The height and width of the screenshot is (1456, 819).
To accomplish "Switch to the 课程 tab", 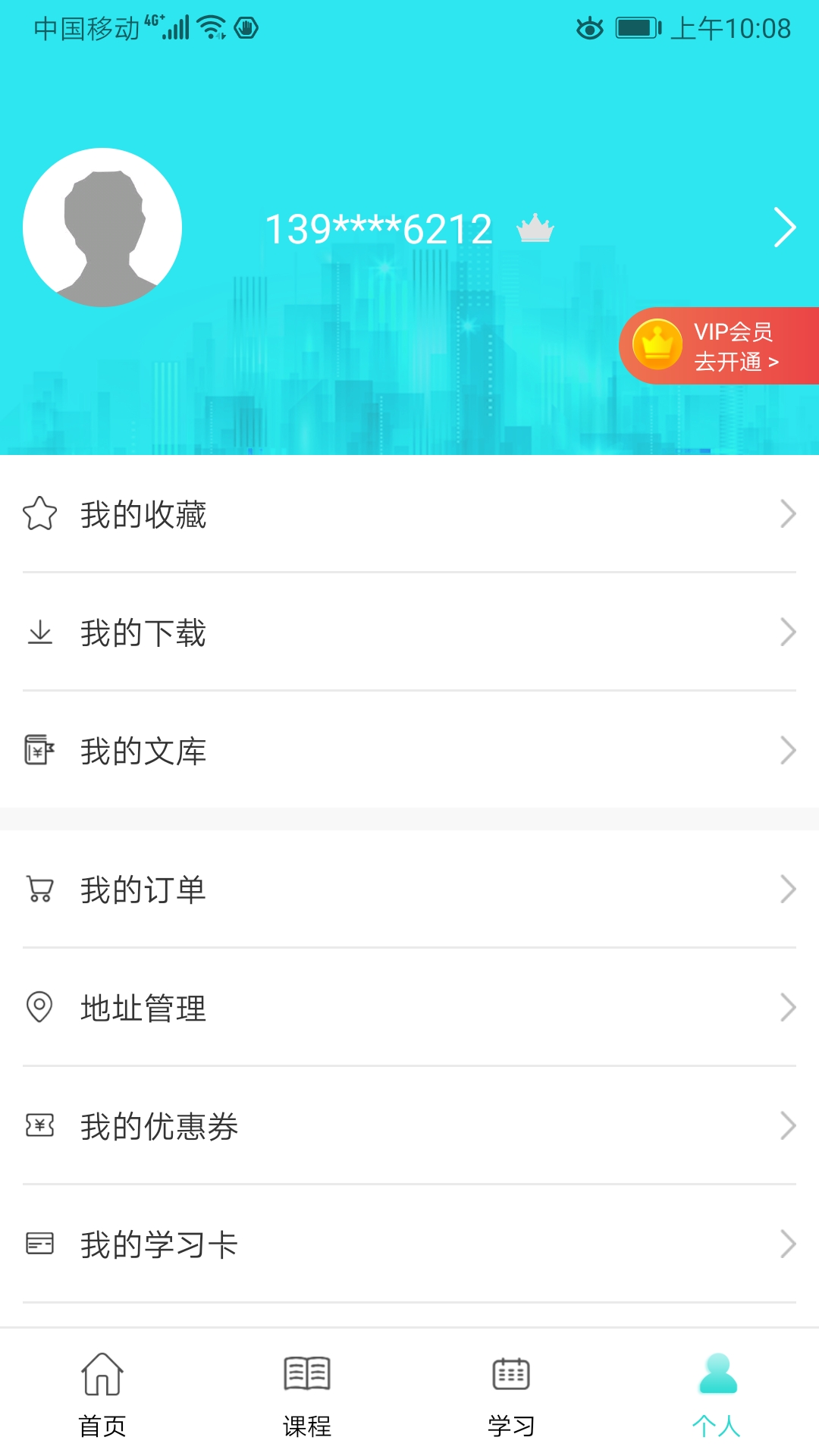I will pyautogui.click(x=307, y=1403).
